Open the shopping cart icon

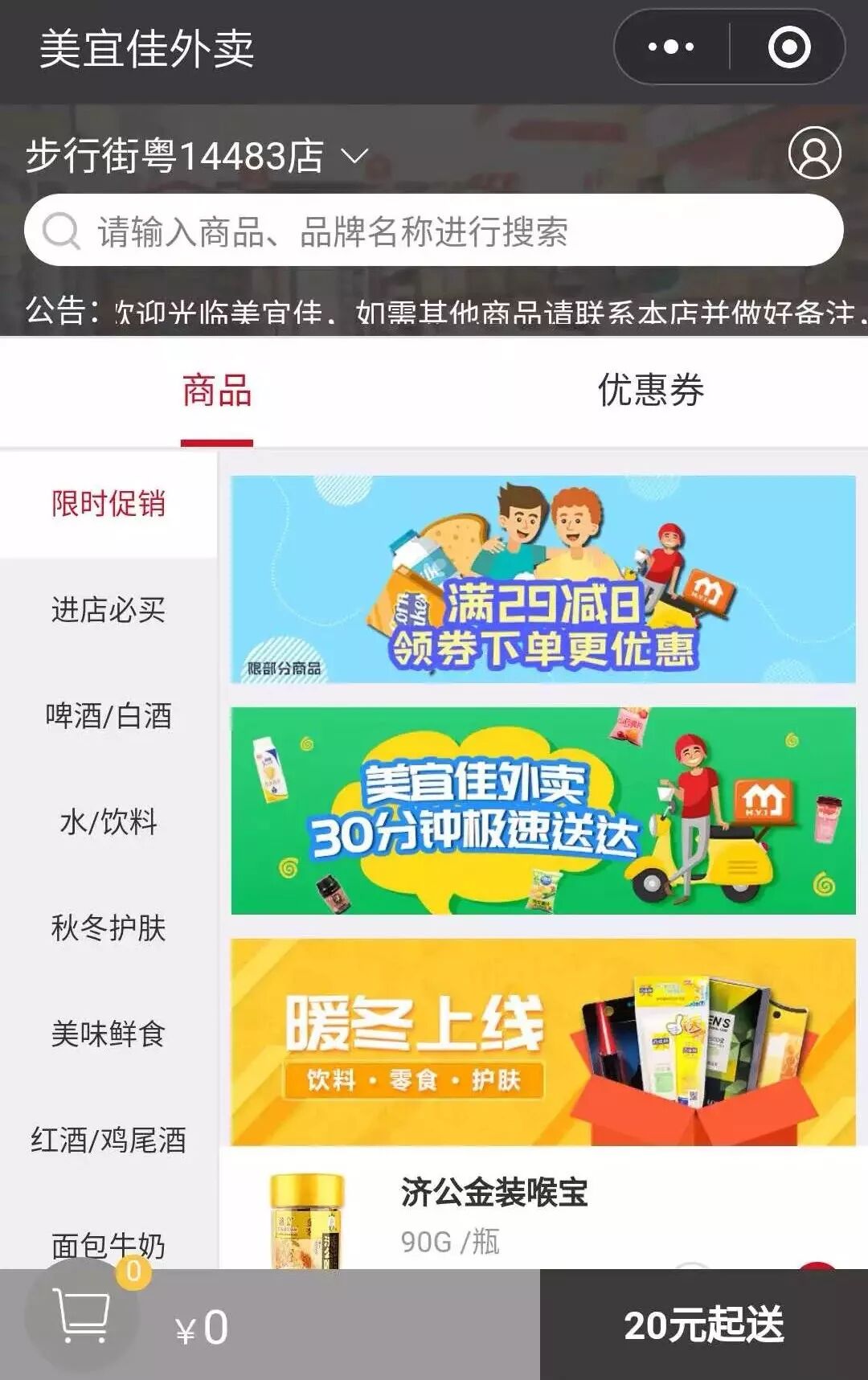pyautogui.click(x=81, y=1315)
